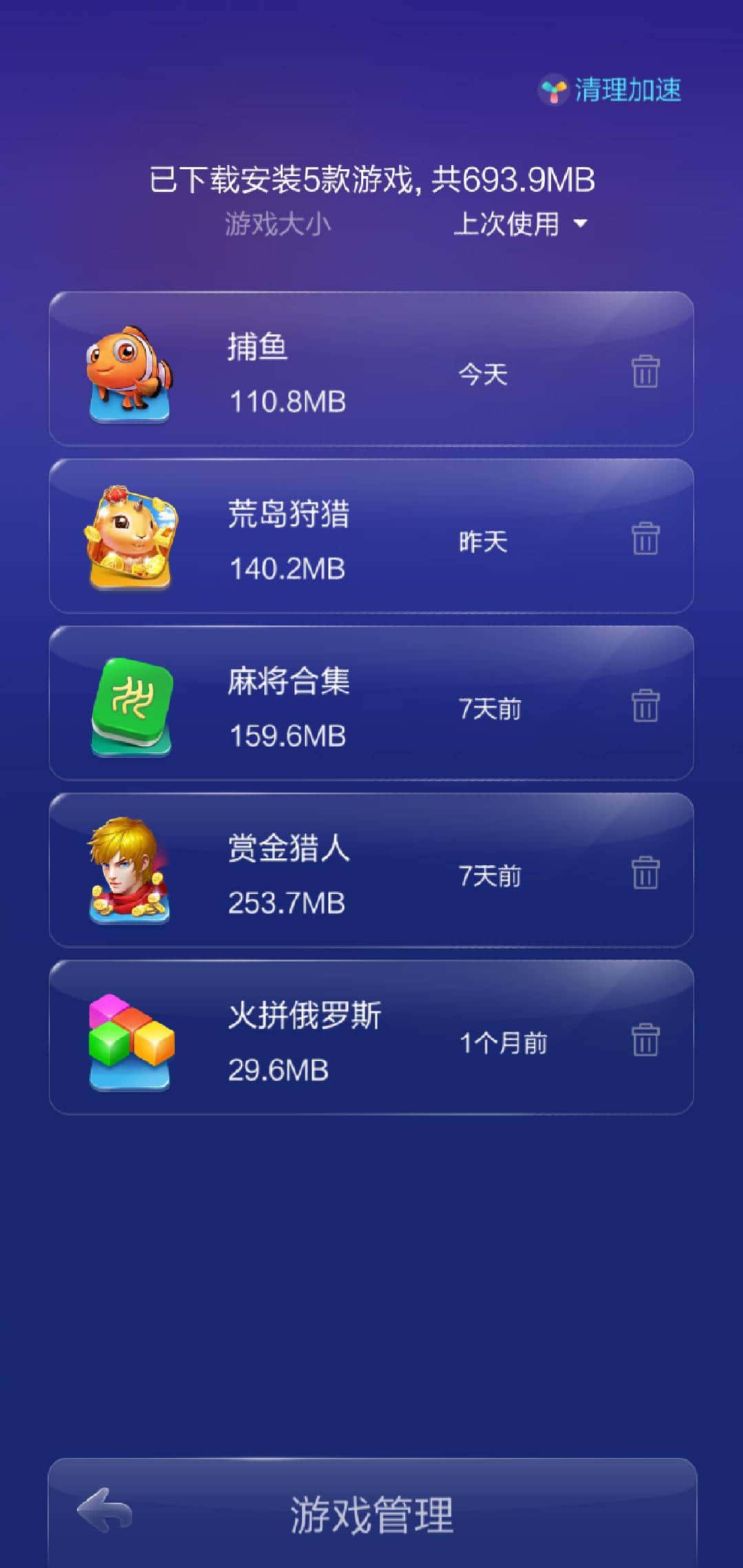
Task: Open the 捕鱼 fish game icon
Action: coord(128,372)
